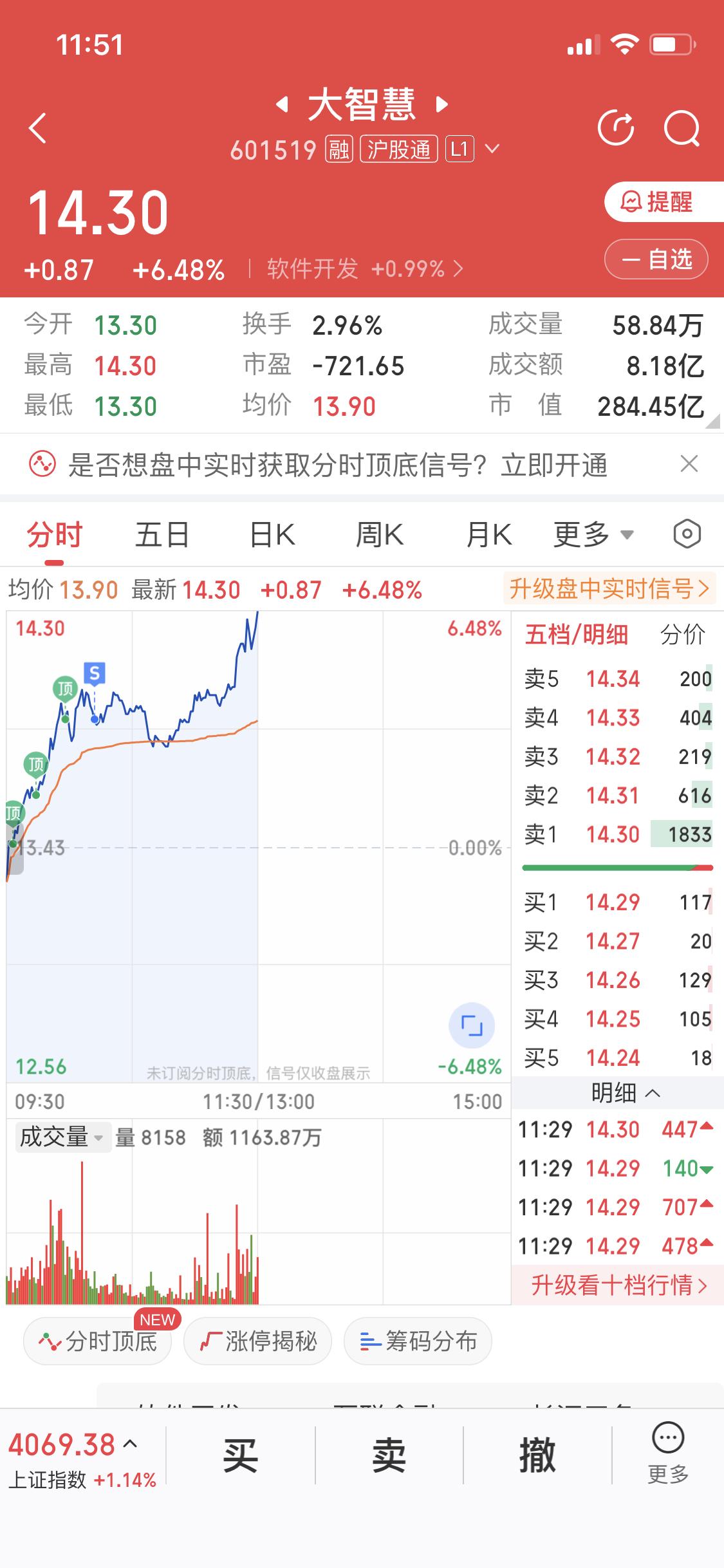The width and height of the screenshot is (724, 1568).
Task: Open chart settings via the circle icon beside 月K
Action: (x=685, y=534)
